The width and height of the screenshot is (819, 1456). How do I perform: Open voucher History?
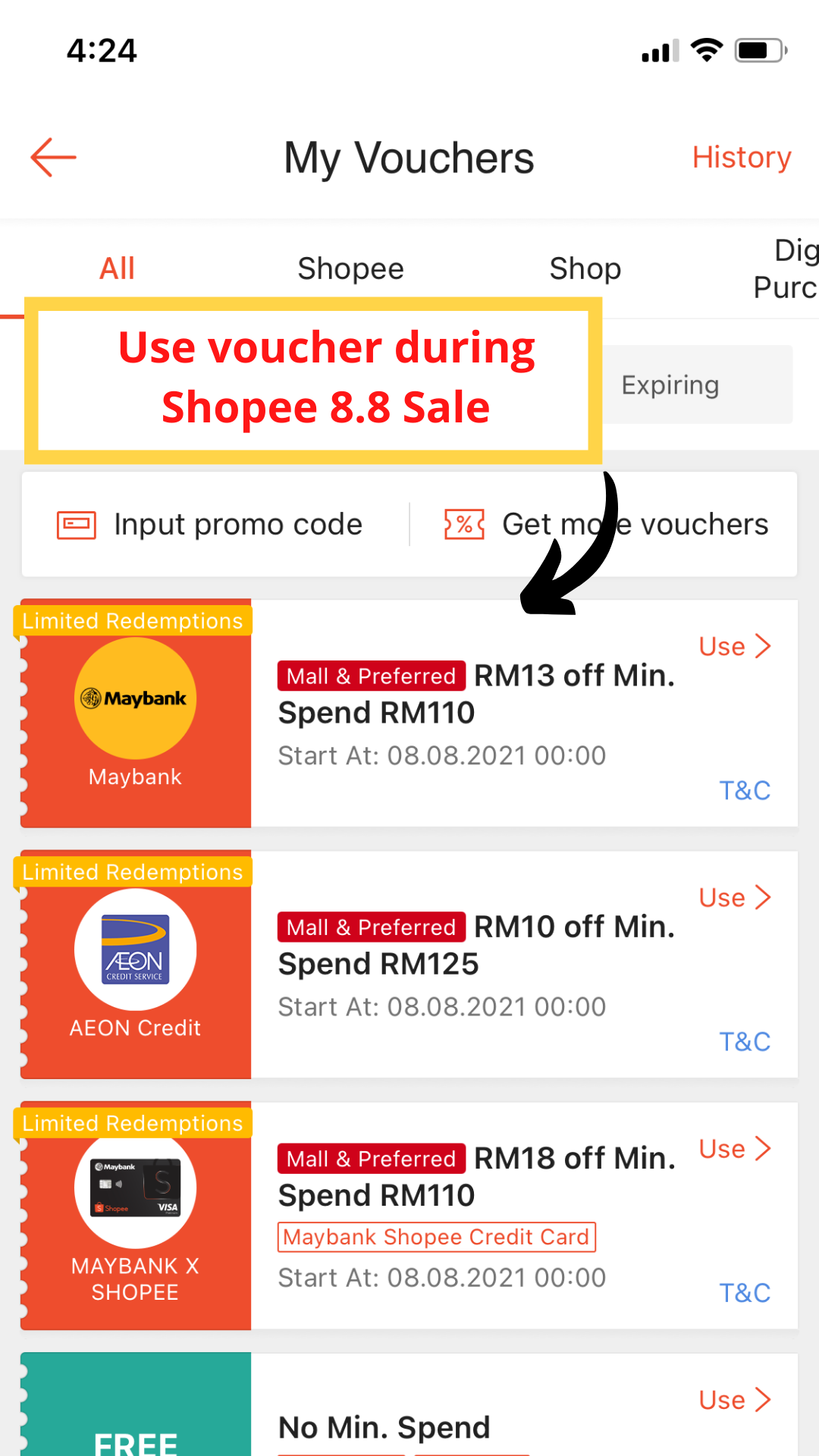tap(741, 158)
